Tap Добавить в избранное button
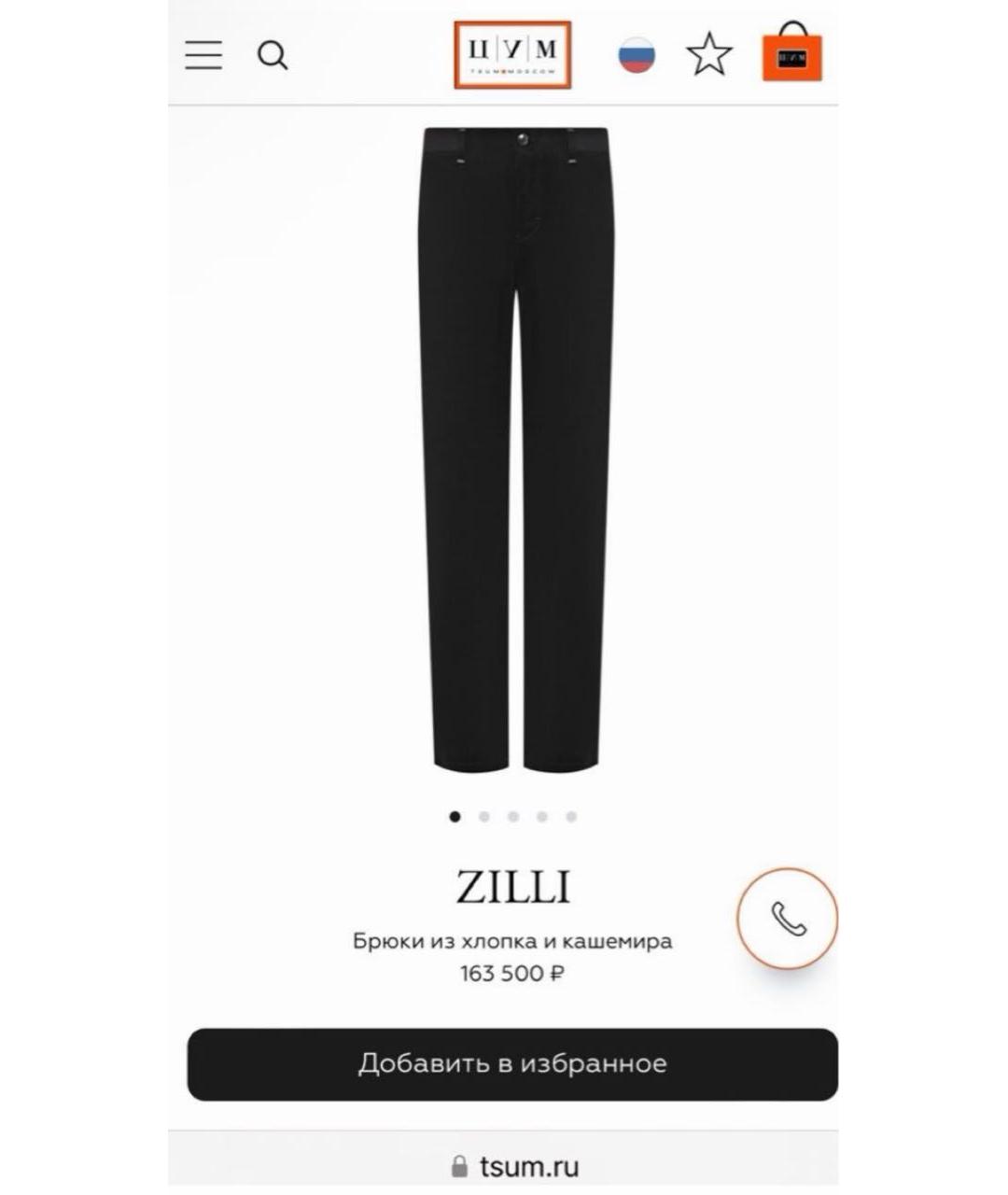Screen dimensions: 1008x1195 point(512,1064)
